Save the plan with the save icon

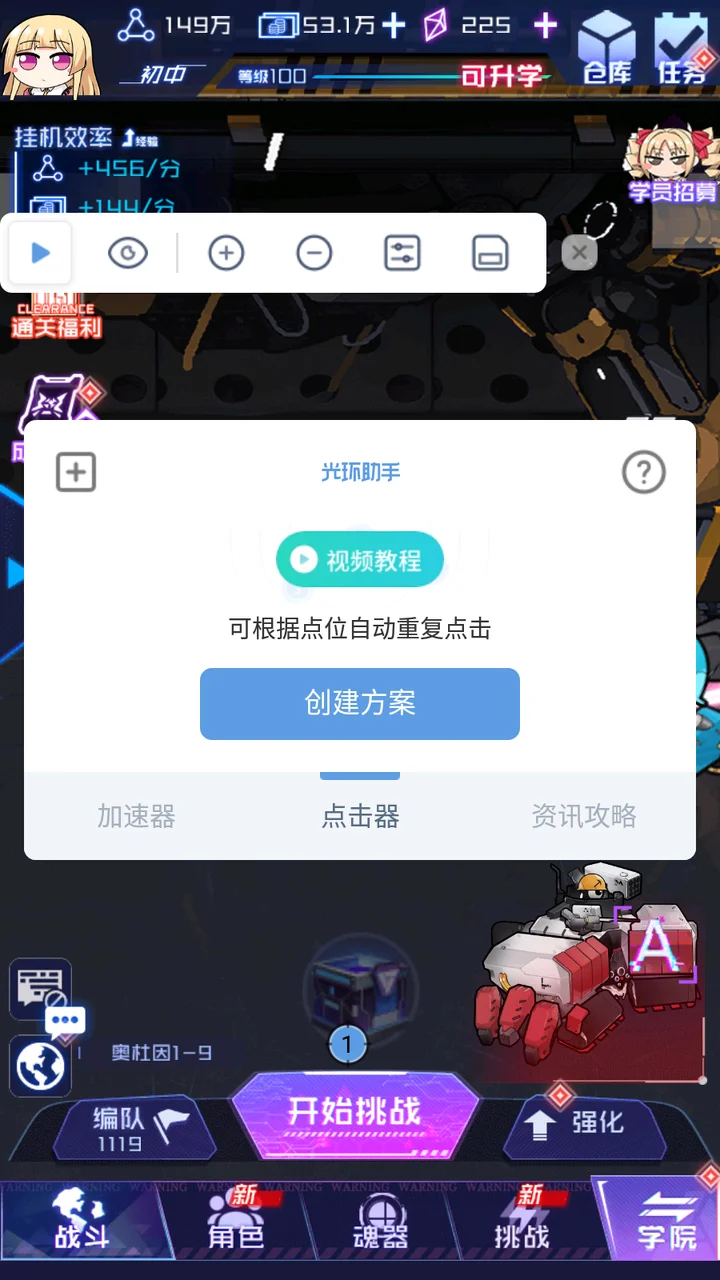490,254
